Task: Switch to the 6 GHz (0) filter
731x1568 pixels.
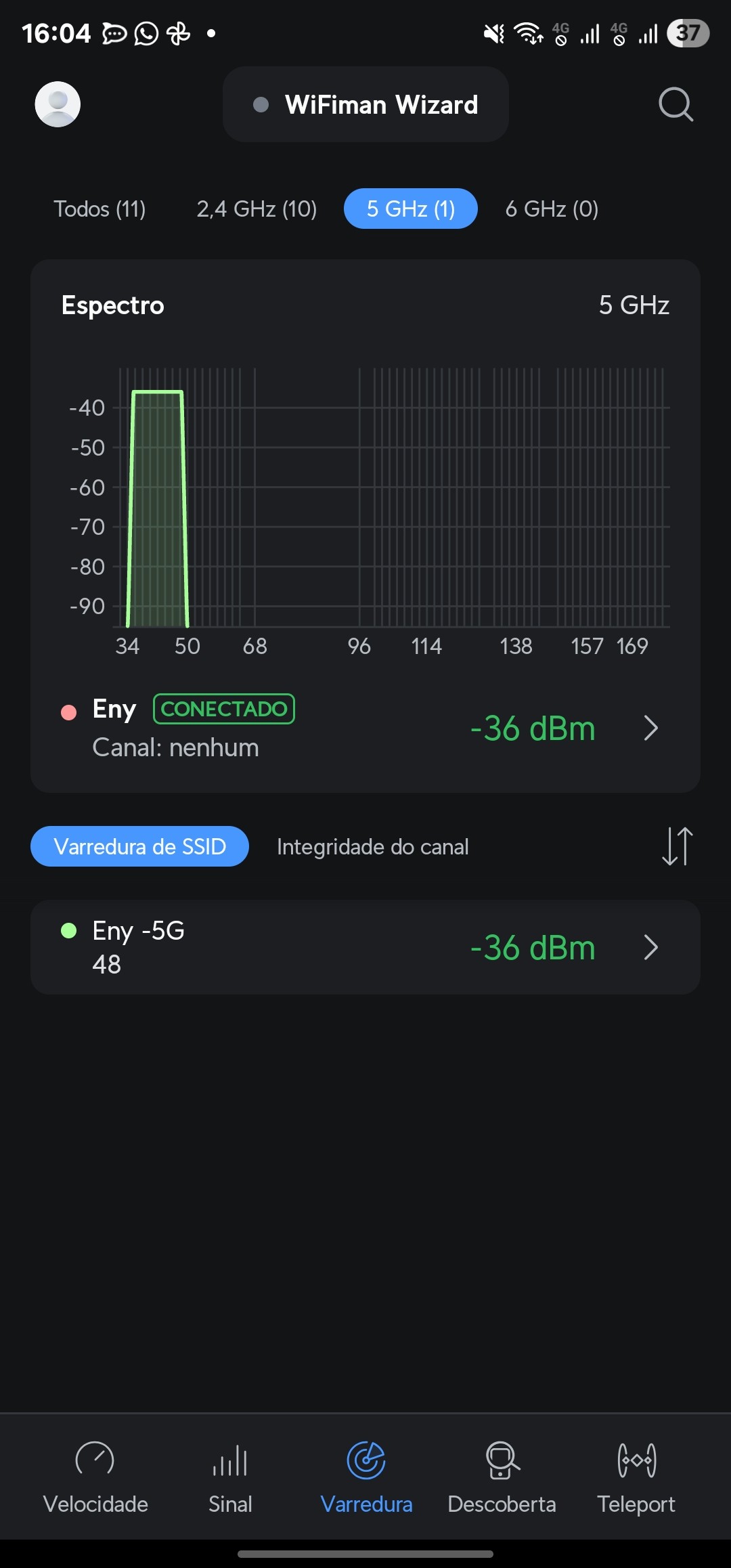Action: 552,209
